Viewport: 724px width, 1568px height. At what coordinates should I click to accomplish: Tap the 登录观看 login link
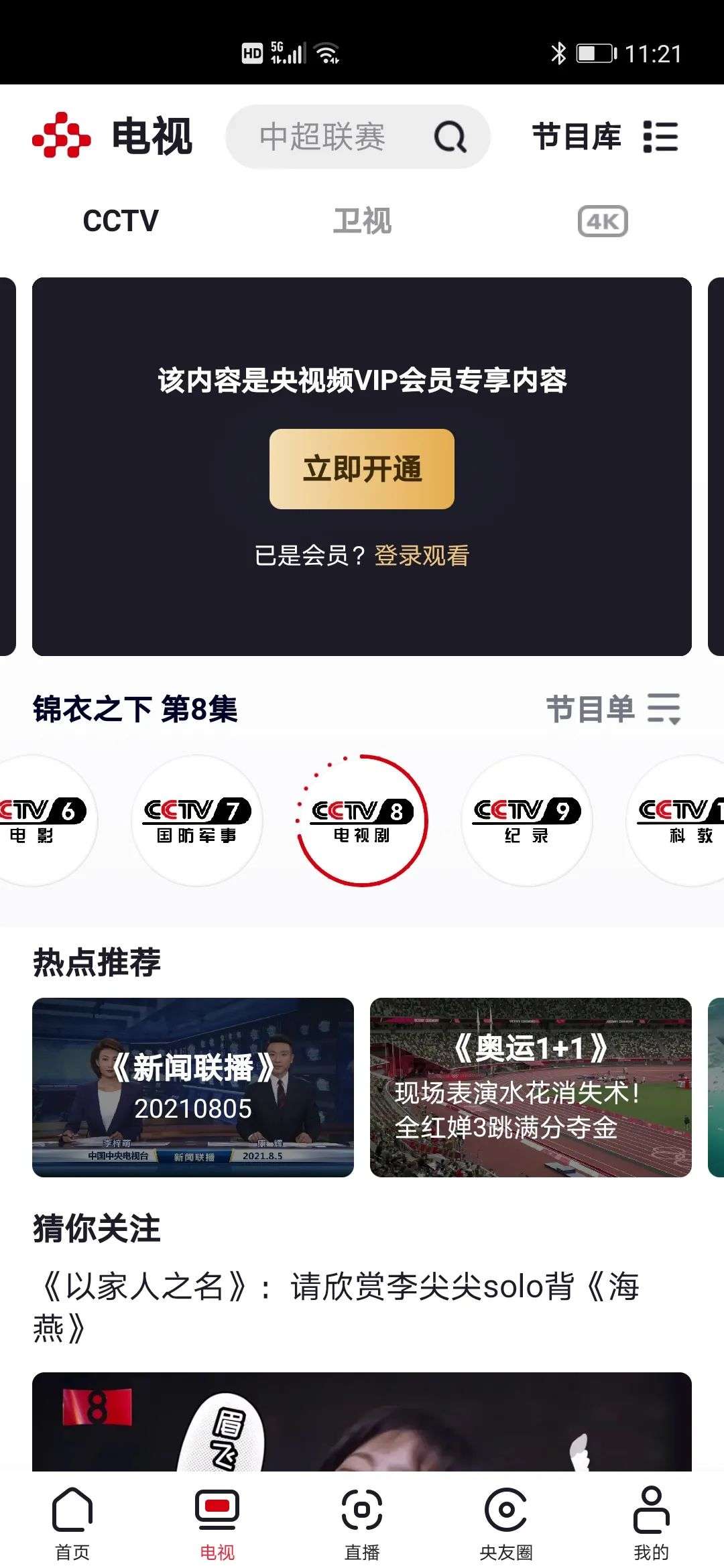click(x=422, y=556)
